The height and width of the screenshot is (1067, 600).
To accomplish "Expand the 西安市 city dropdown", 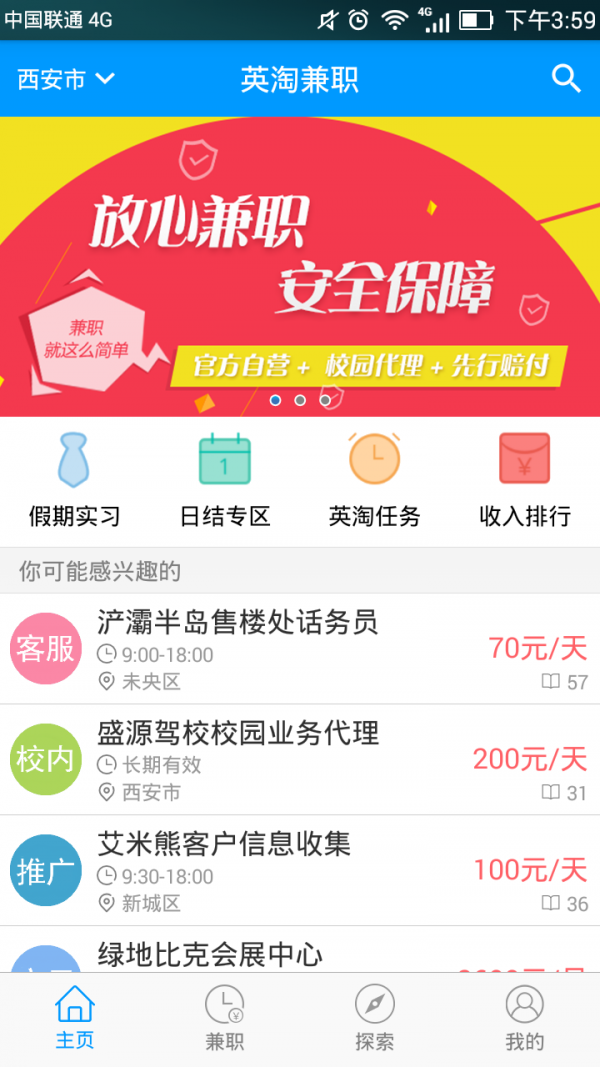I will tap(66, 80).
